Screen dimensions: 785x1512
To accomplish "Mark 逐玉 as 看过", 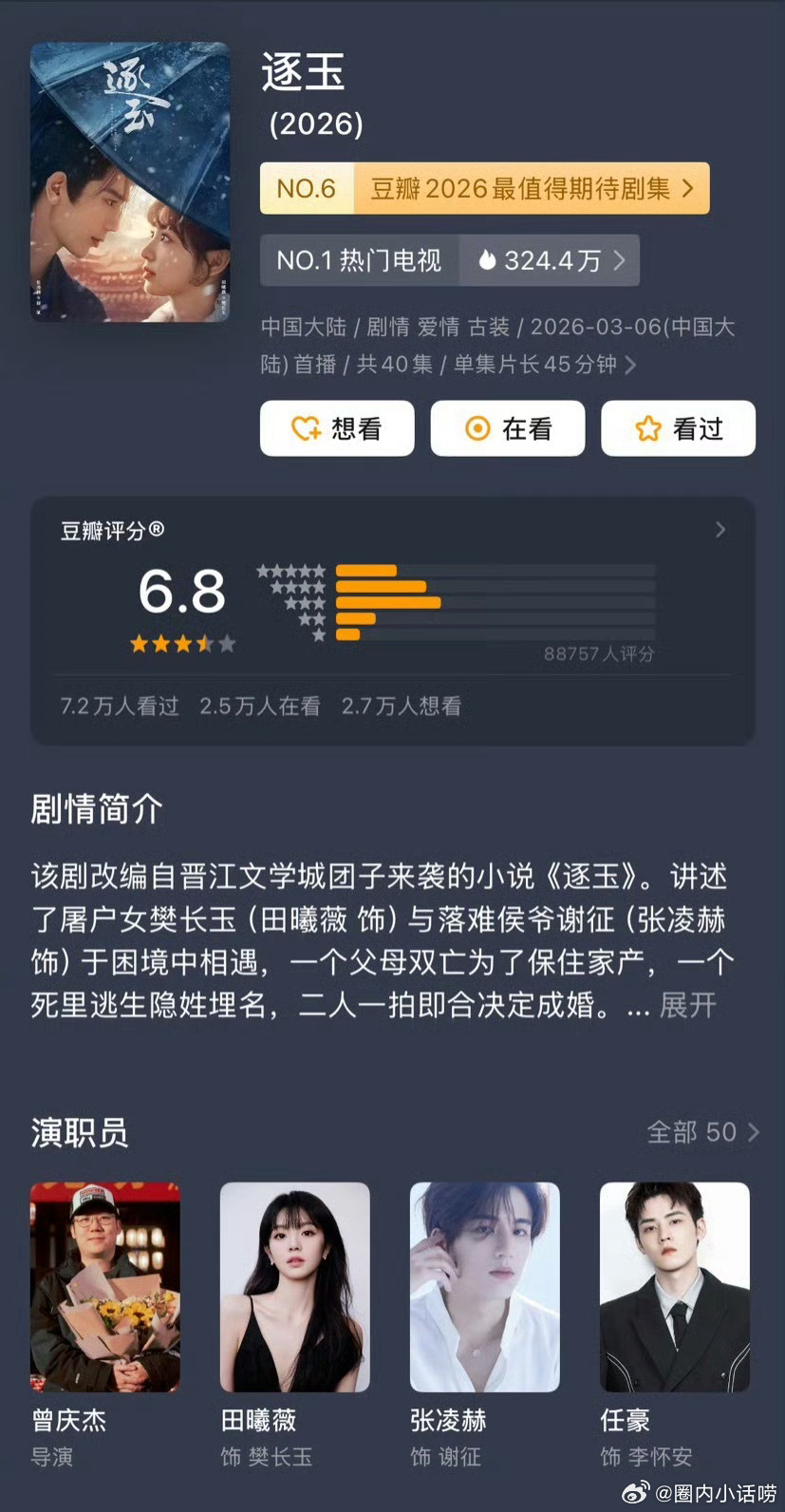I will (x=678, y=428).
